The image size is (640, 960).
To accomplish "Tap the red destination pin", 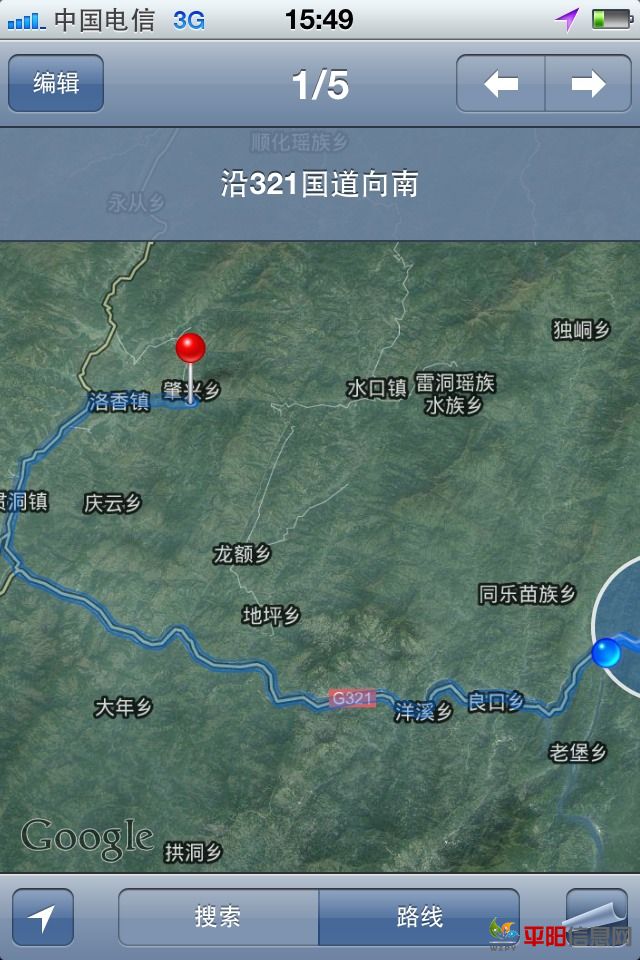I will [x=190, y=350].
